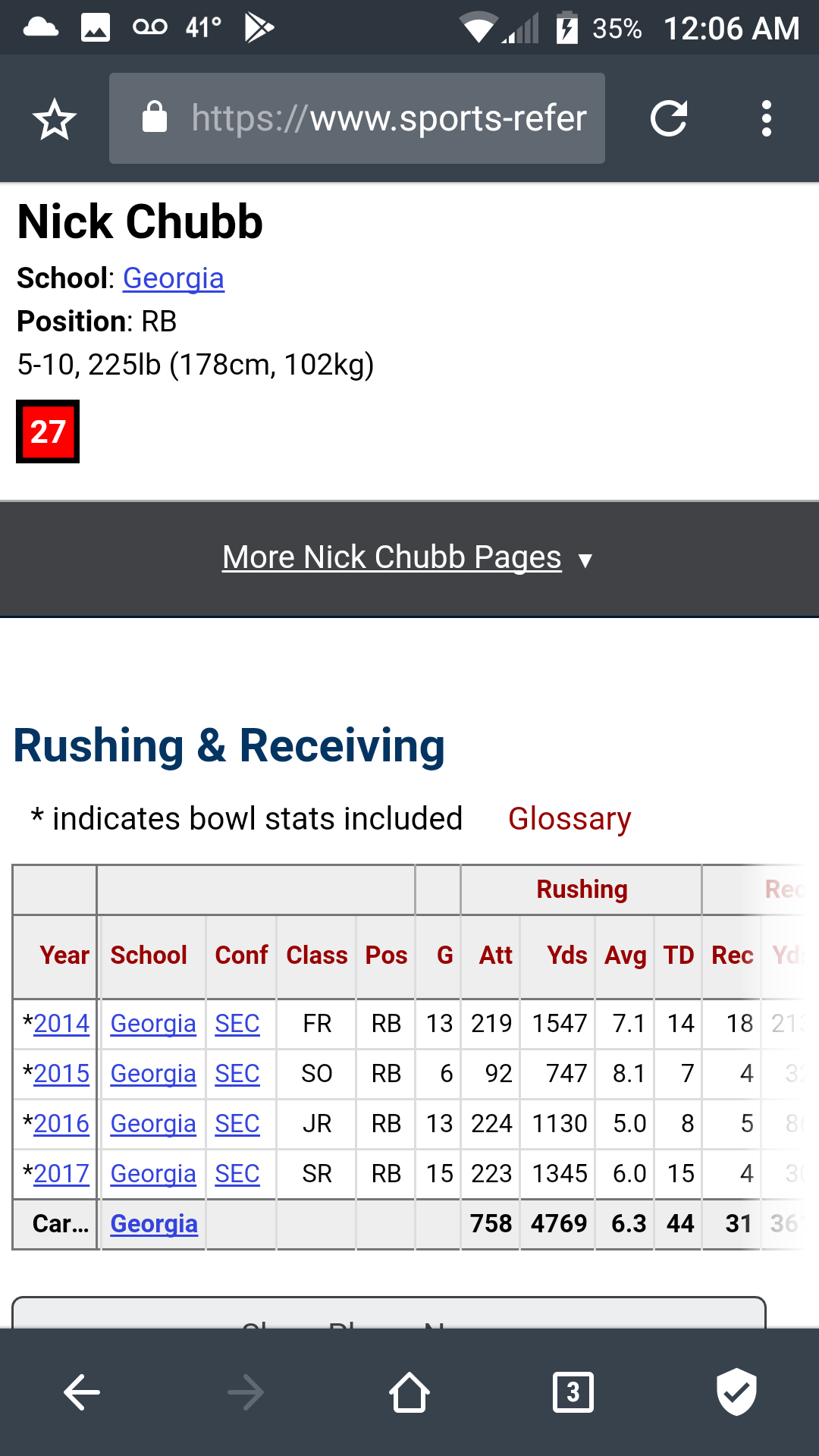Tap the URL address bar

(x=357, y=118)
